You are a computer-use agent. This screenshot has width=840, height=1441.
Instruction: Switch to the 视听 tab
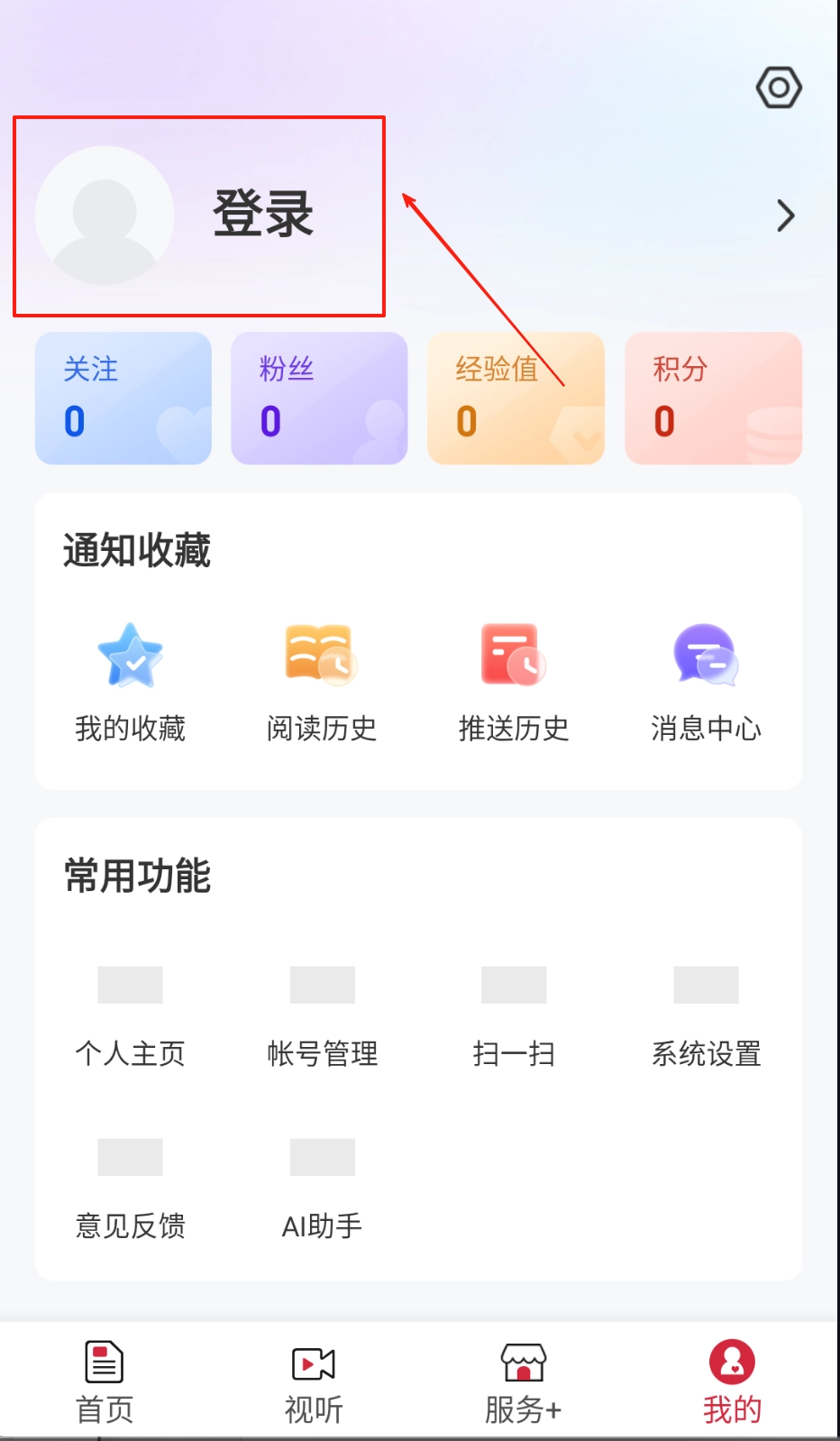[314, 1381]
